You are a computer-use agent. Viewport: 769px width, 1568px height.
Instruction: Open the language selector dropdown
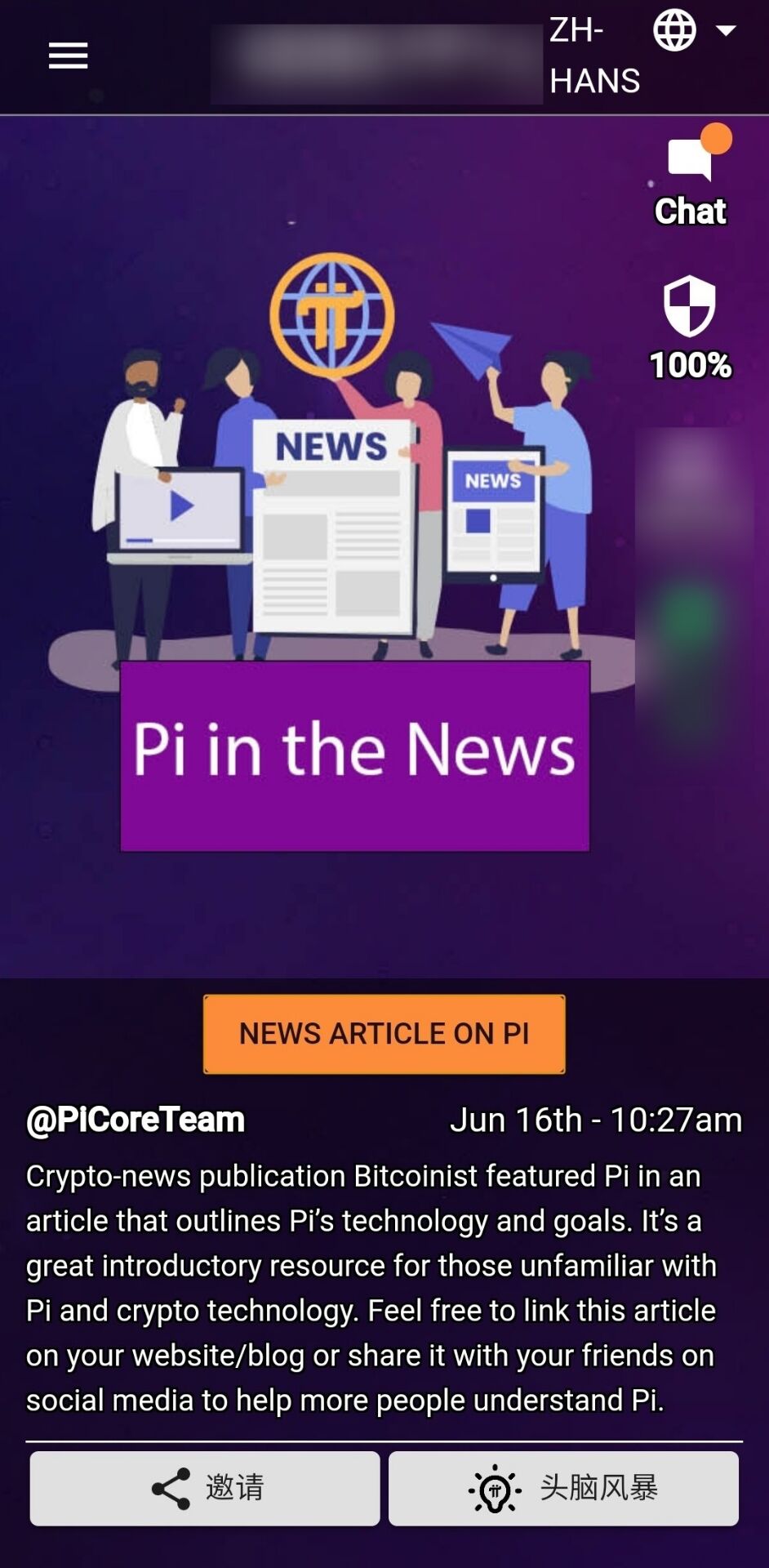pyautogui.click(x=694, y=31)
